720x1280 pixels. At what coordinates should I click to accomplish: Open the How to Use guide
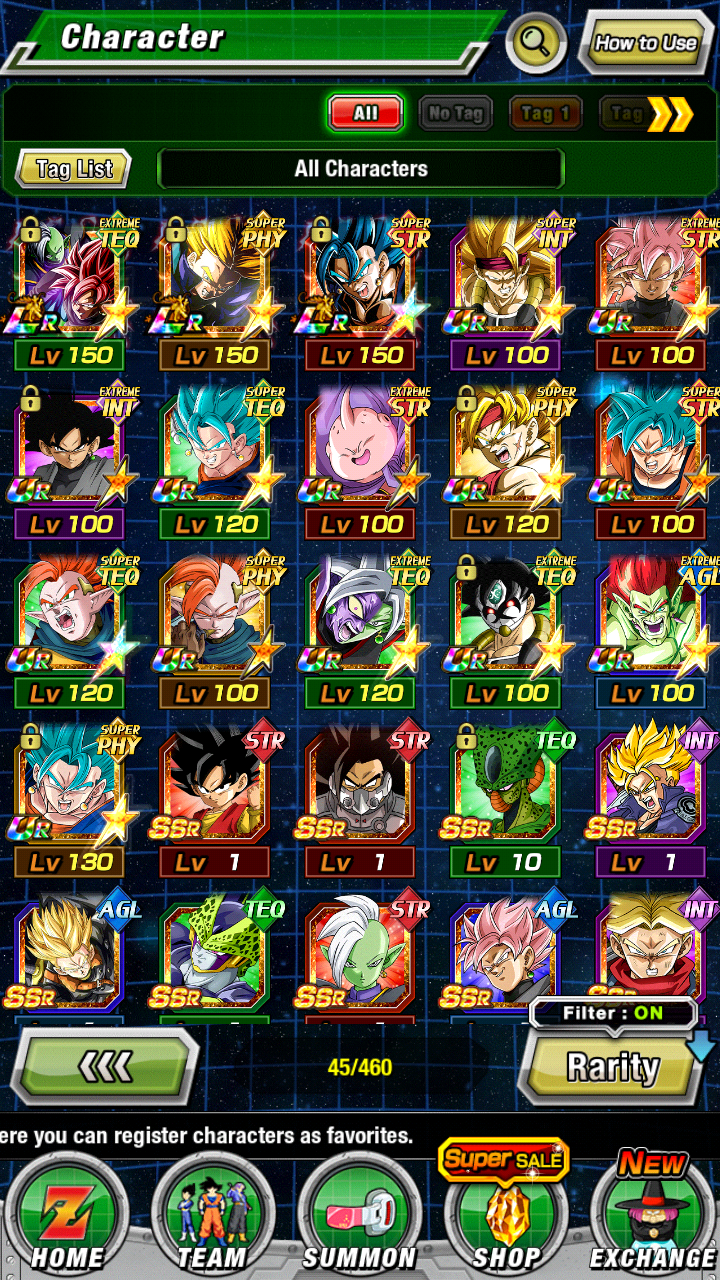pos(645,43)
